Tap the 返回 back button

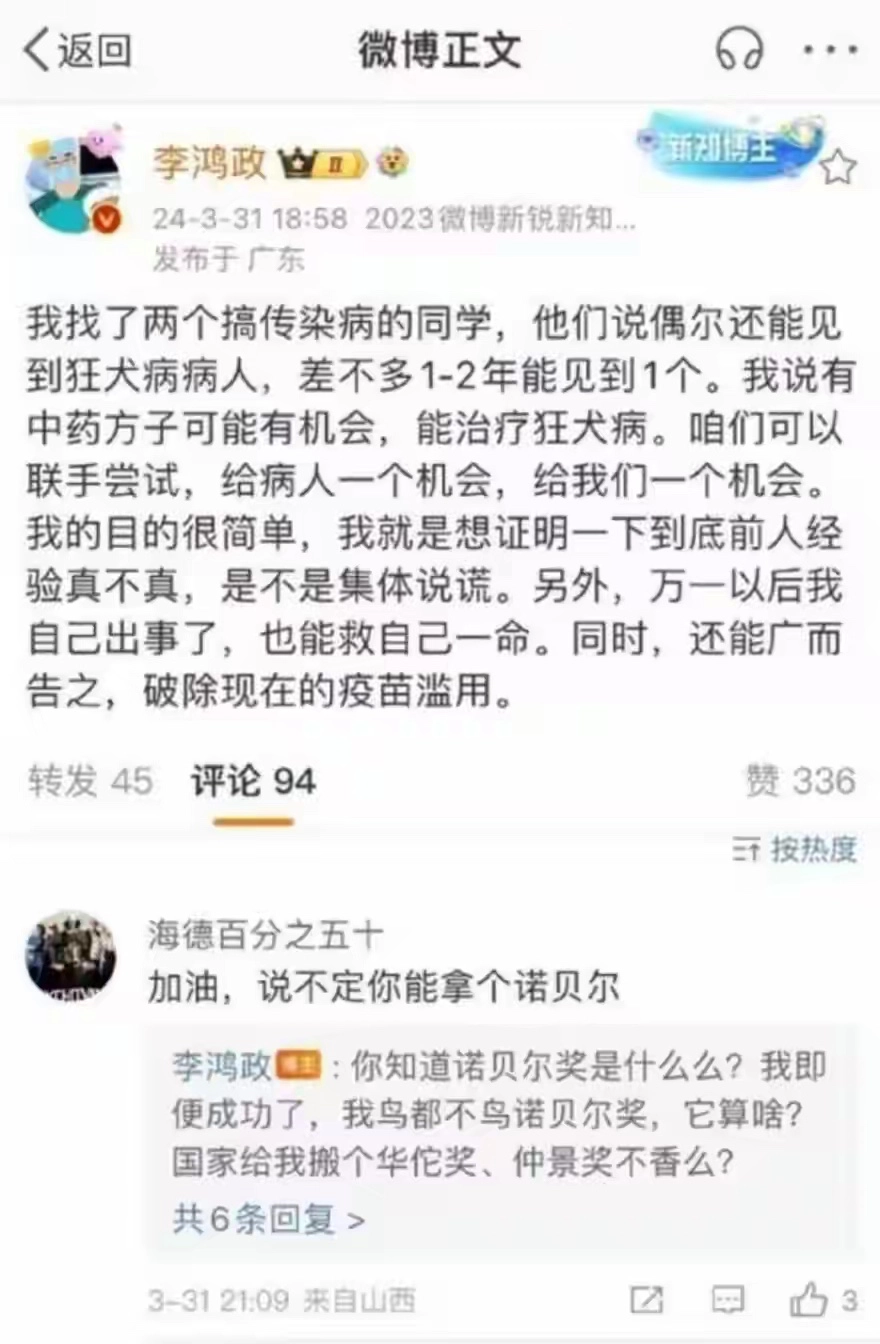(77, 47)
